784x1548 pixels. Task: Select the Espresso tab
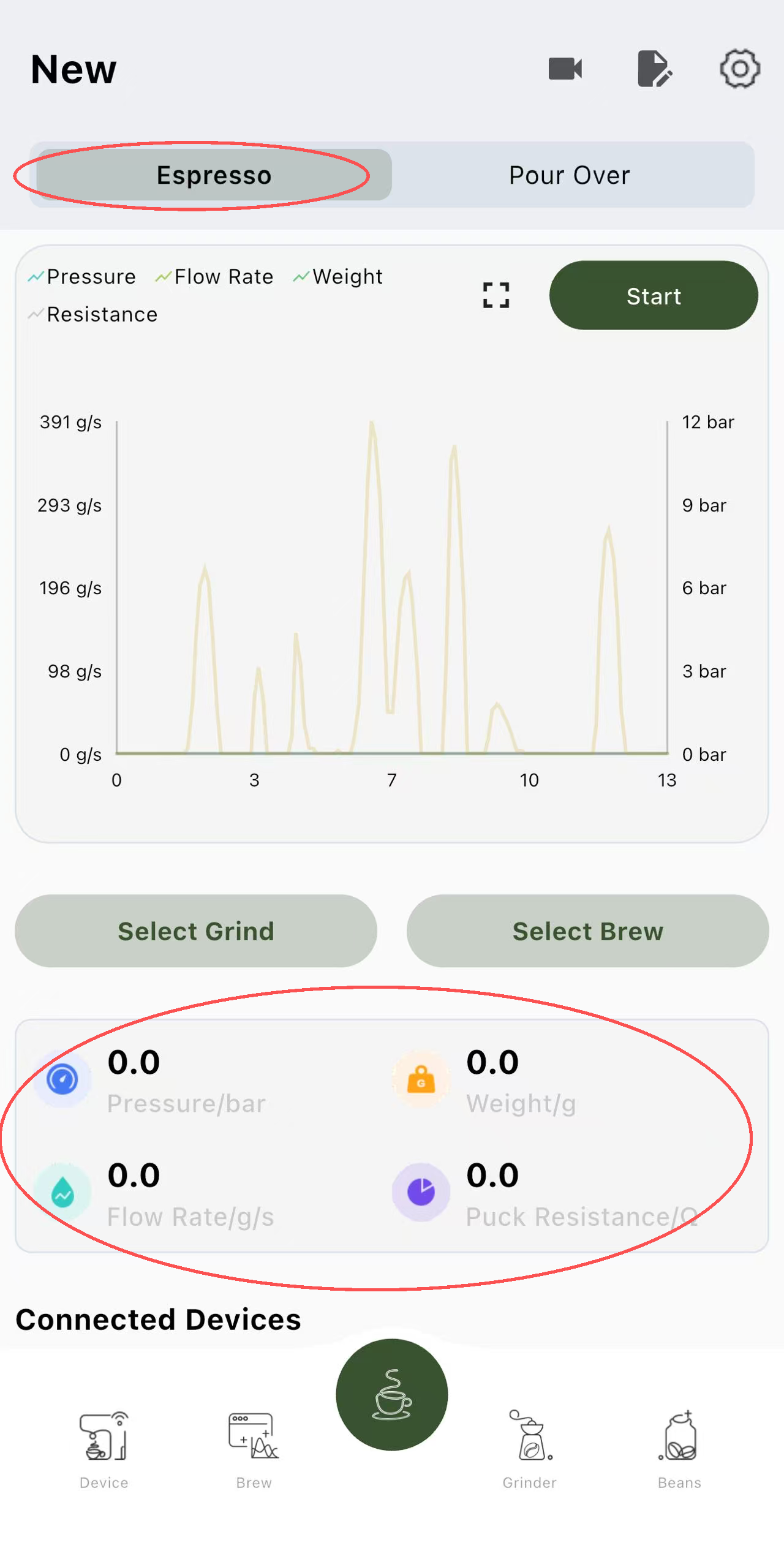click(x=213, y=175)
